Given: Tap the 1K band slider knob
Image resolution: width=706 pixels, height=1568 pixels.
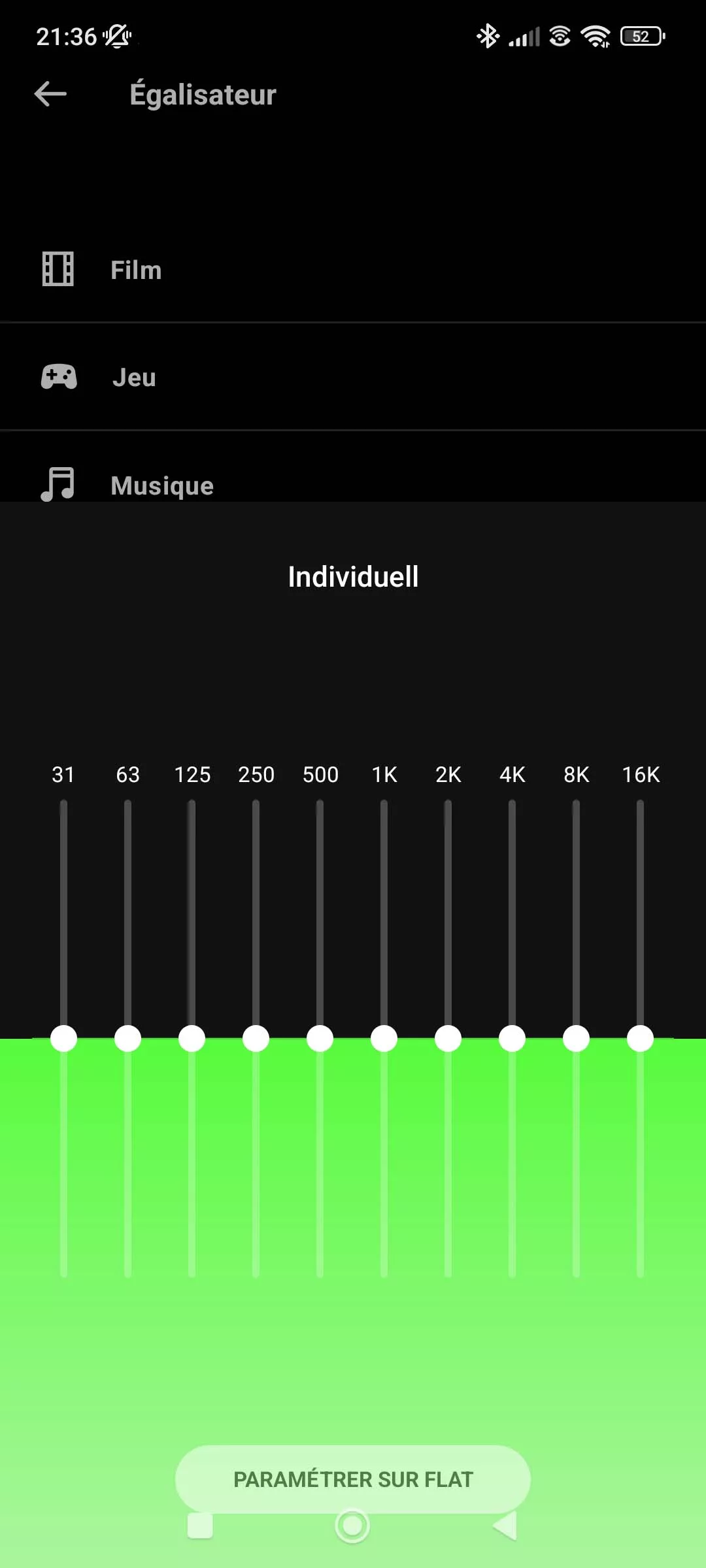Looking at the screenshot, I should [x=384, y=1038].
